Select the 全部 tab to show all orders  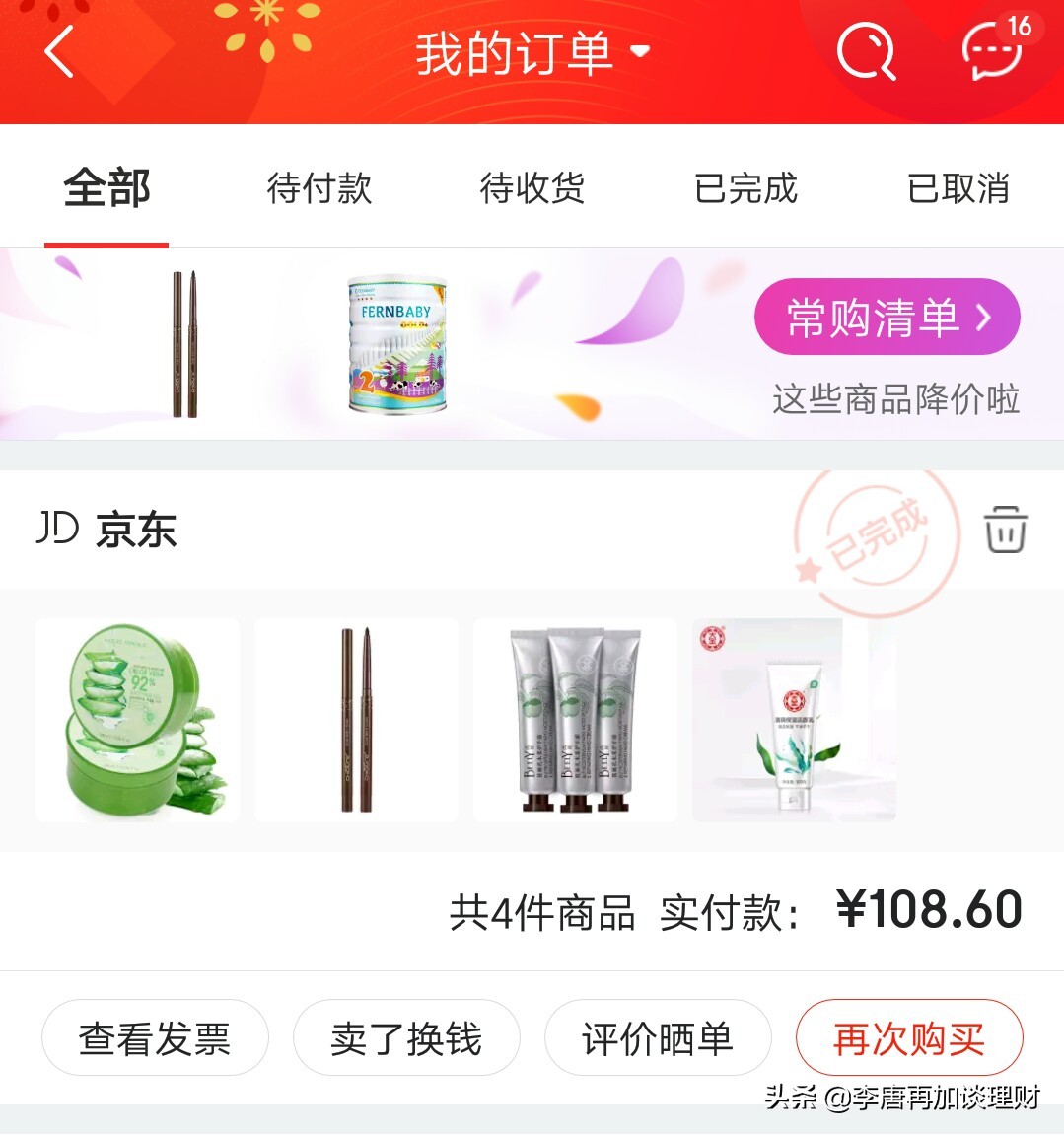click(106, 189)
